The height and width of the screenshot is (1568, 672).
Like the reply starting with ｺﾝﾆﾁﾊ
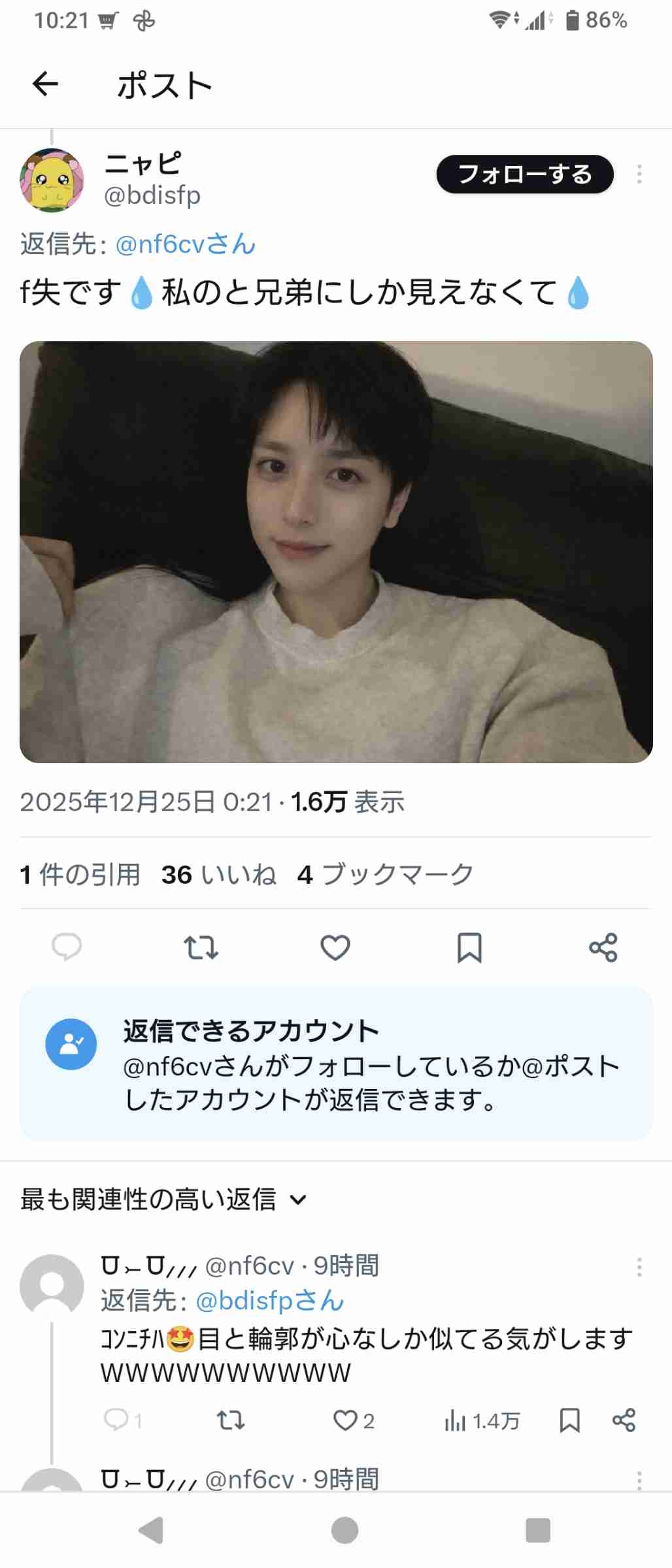point(345,1420)
